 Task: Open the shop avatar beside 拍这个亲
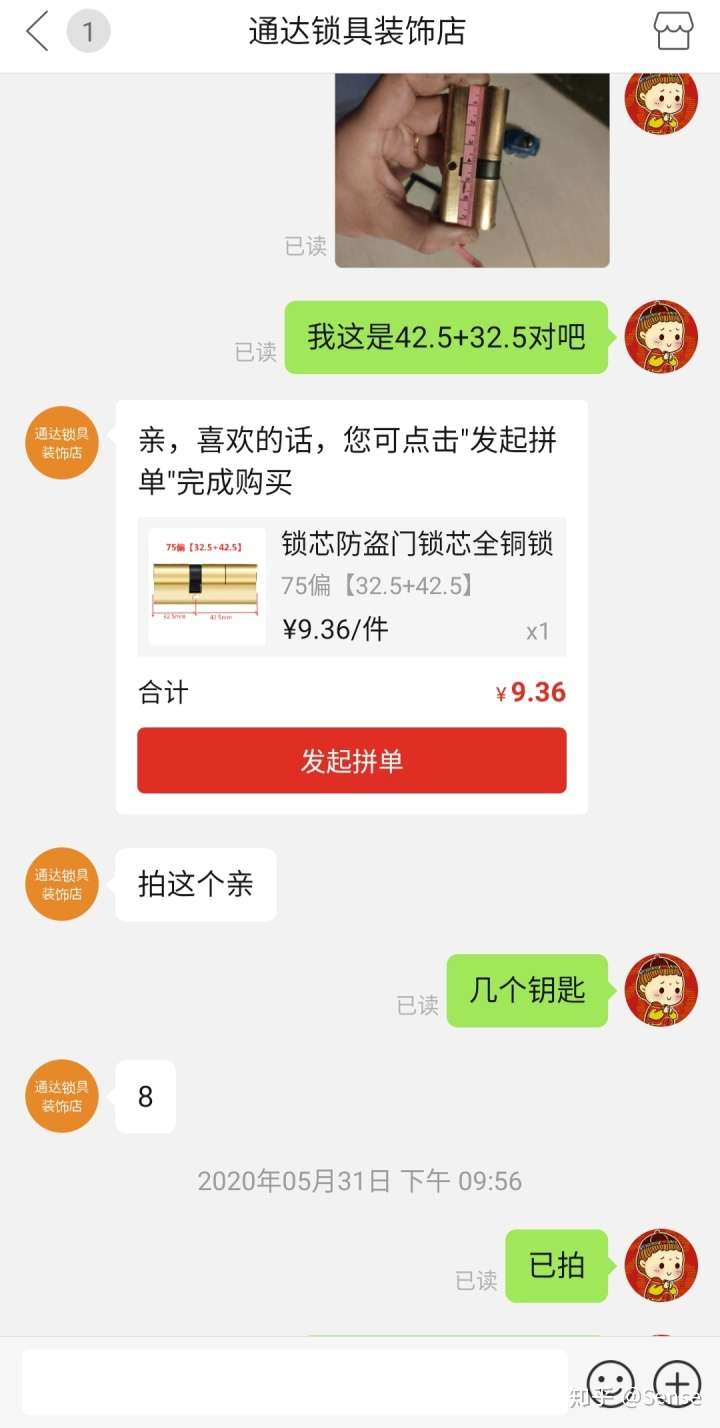coord(62,884)
